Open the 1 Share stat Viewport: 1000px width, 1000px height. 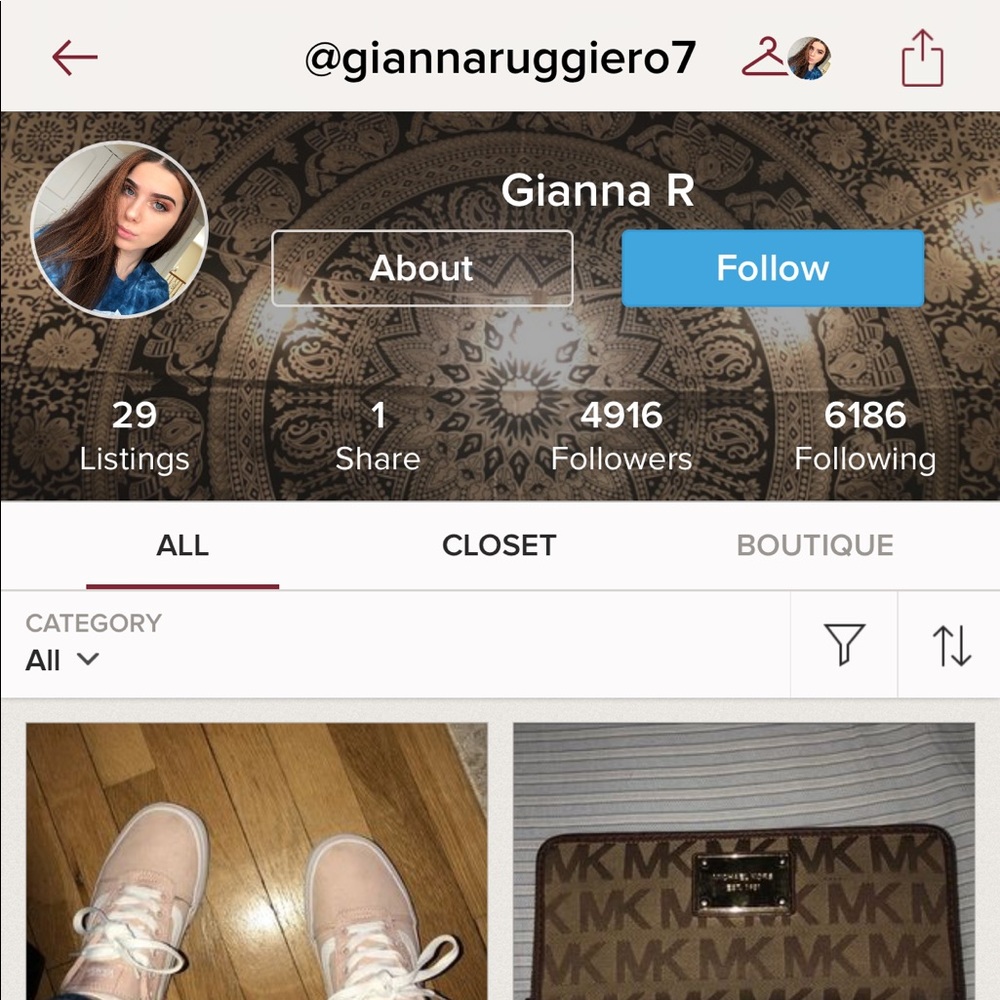point(378,436)
